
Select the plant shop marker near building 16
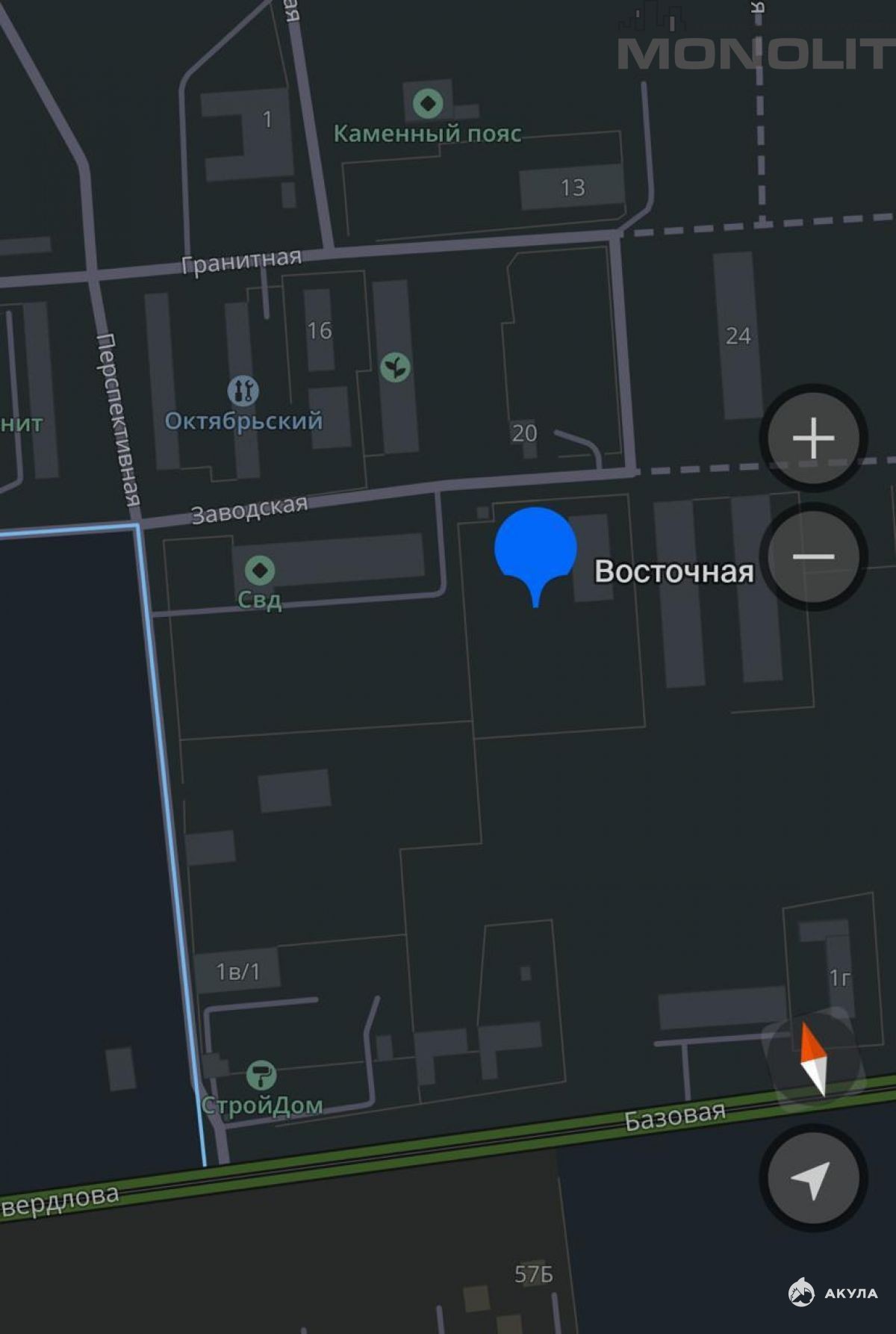(x=395, y=367)
